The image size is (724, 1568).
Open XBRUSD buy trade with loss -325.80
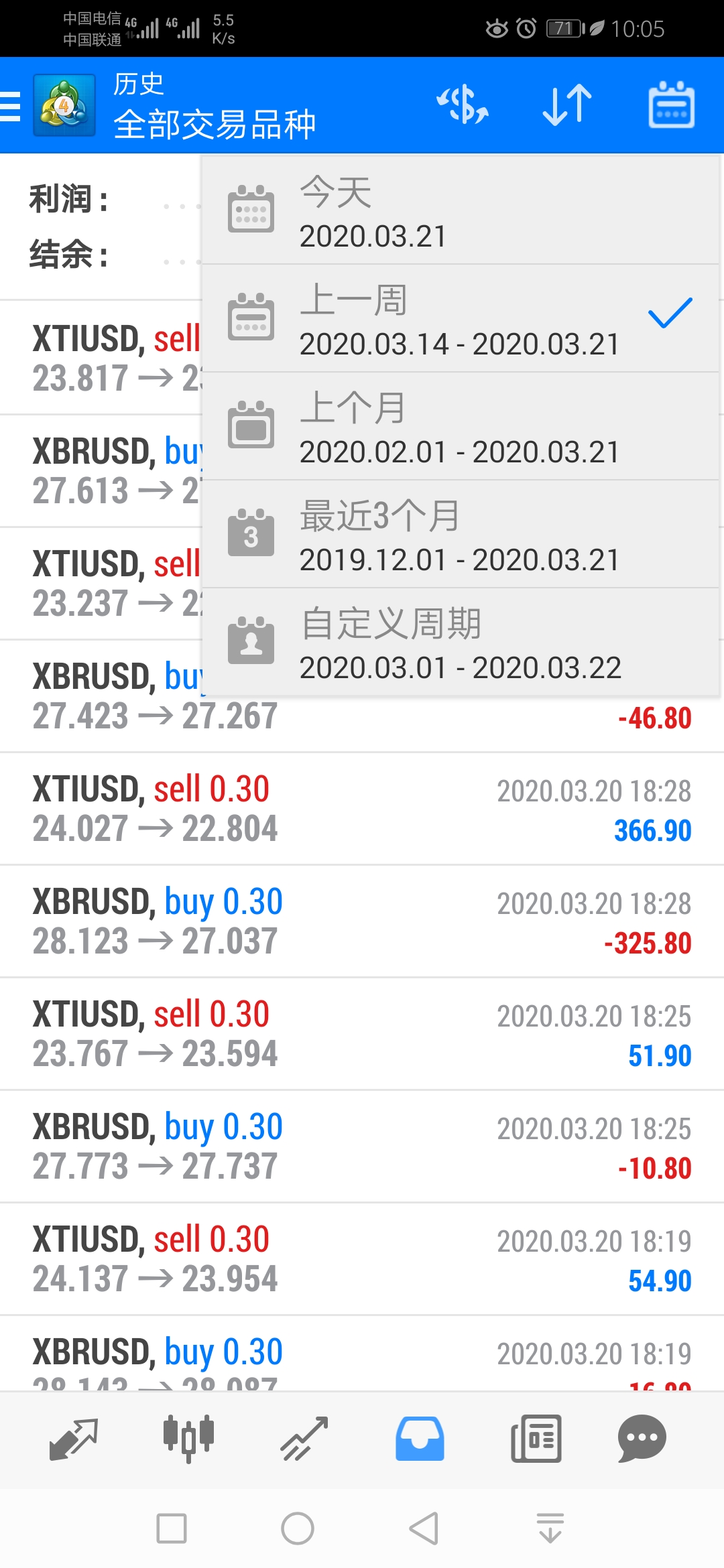pyautogui.click(x=362, y=921)
